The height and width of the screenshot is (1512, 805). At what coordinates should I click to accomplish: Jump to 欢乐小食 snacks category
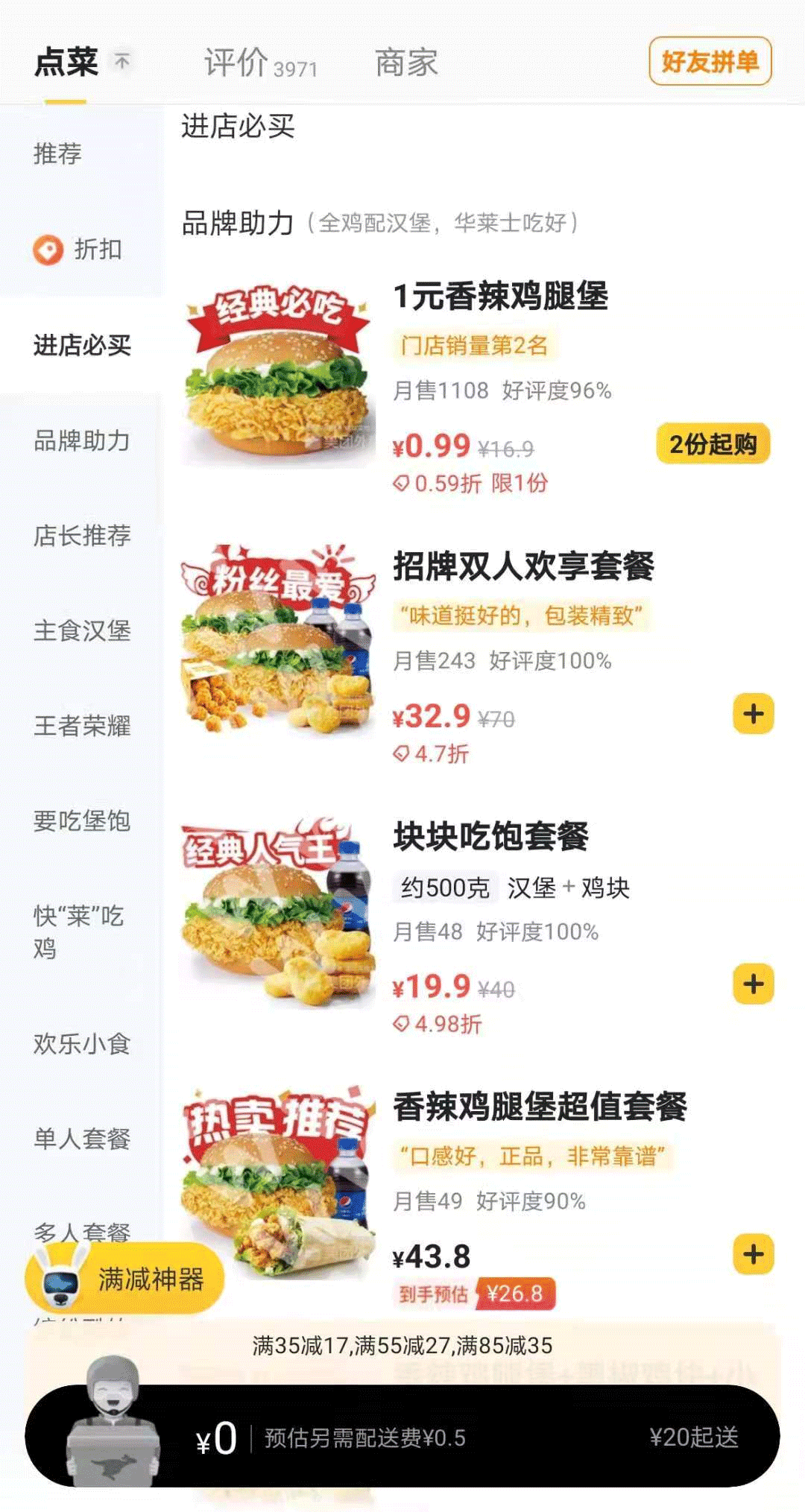pyautogui.click(x=81, y=1044)
